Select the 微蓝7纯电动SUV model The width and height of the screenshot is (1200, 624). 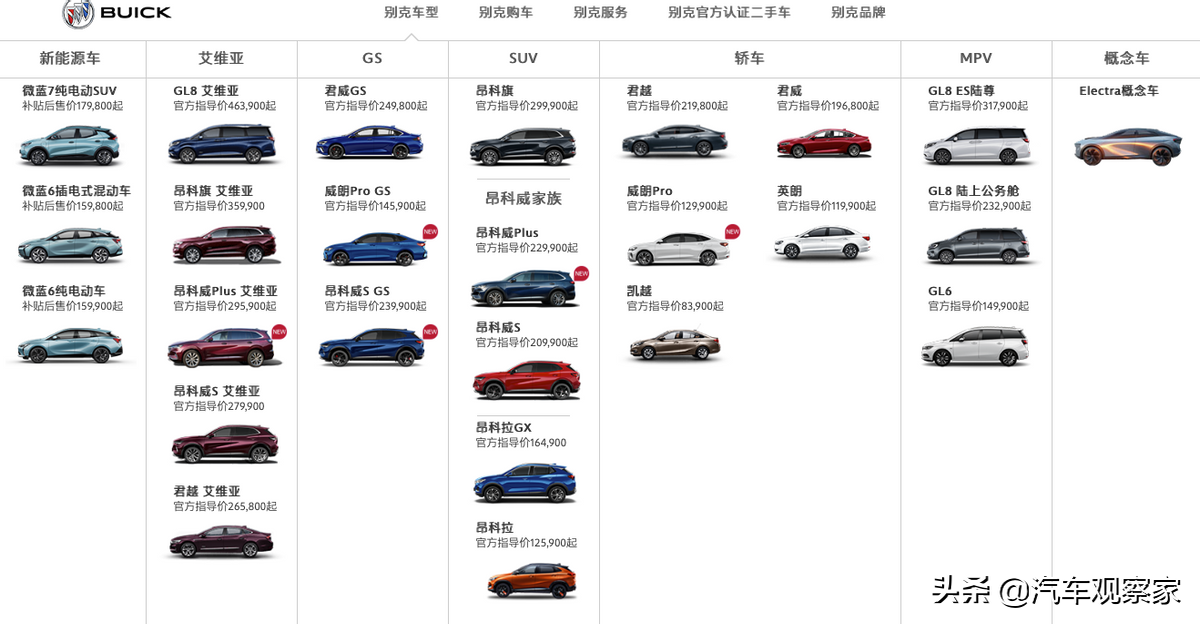pyautogui.click(x=70, y=145)
